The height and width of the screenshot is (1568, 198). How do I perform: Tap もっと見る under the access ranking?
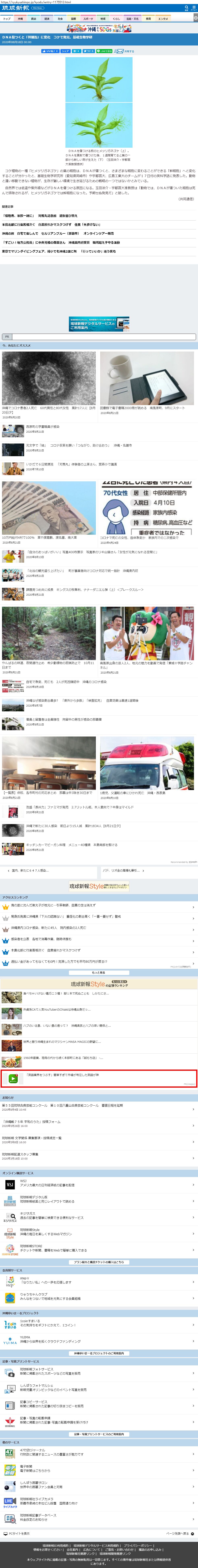(x=99, y=973)
